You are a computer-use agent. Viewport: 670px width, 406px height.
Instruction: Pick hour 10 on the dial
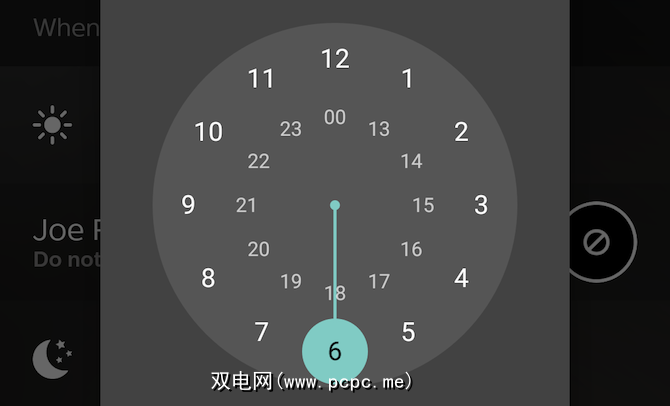[x=208, y=132]
